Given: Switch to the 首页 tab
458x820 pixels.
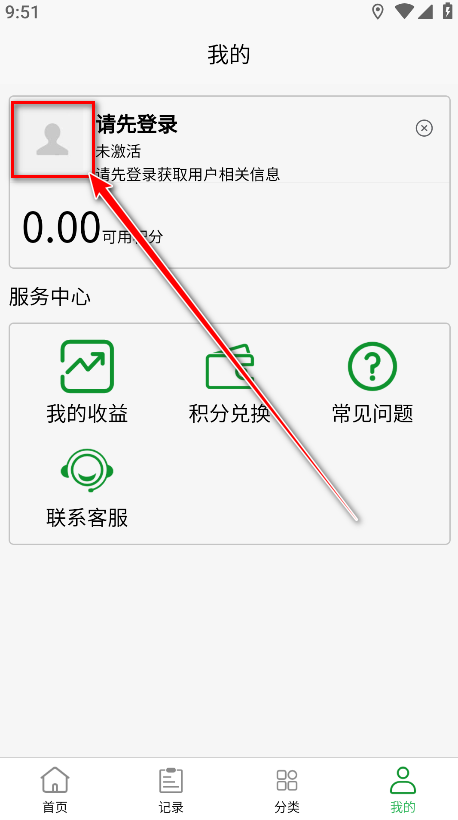Looking at the screenshot, I should 55,789.
